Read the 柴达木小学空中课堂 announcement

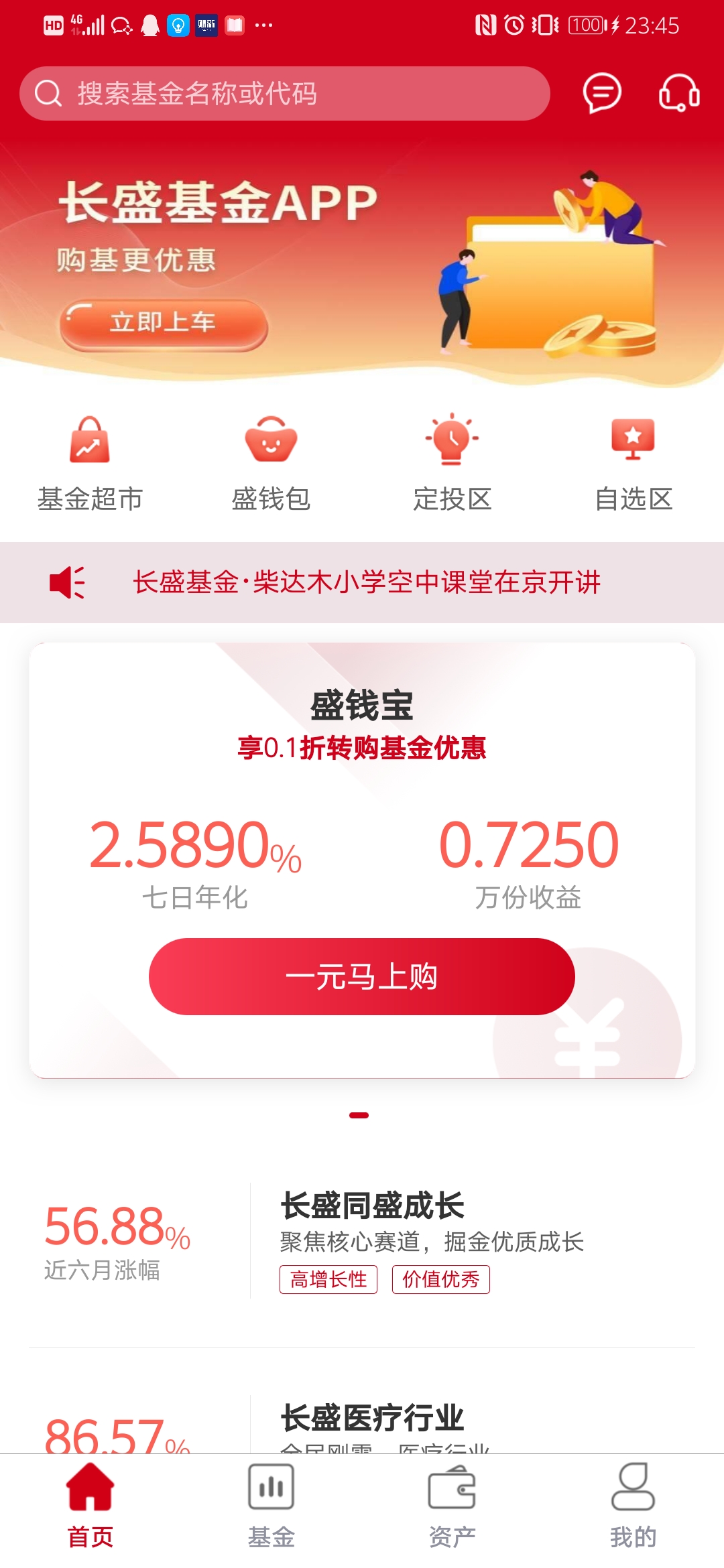coord(366,582)
